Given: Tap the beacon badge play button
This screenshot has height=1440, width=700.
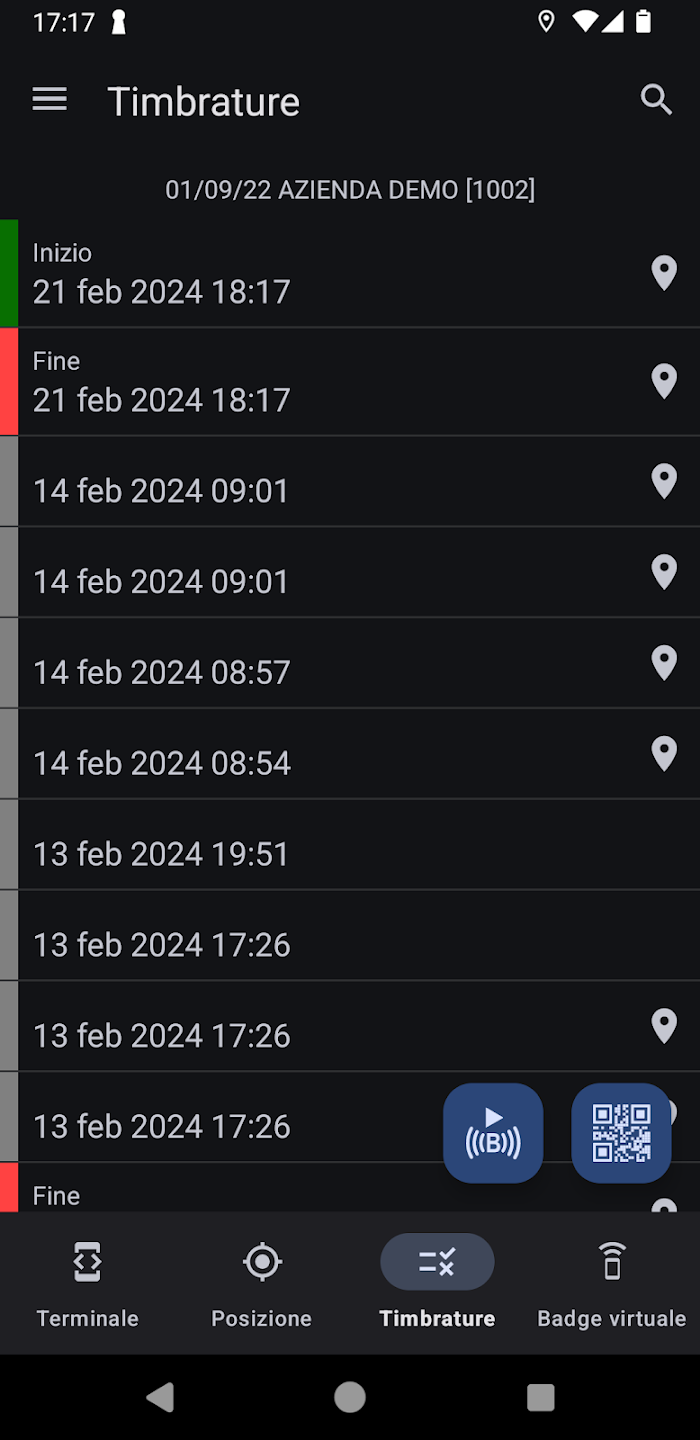Looking at the screenshot, I should coord(493,1133).
